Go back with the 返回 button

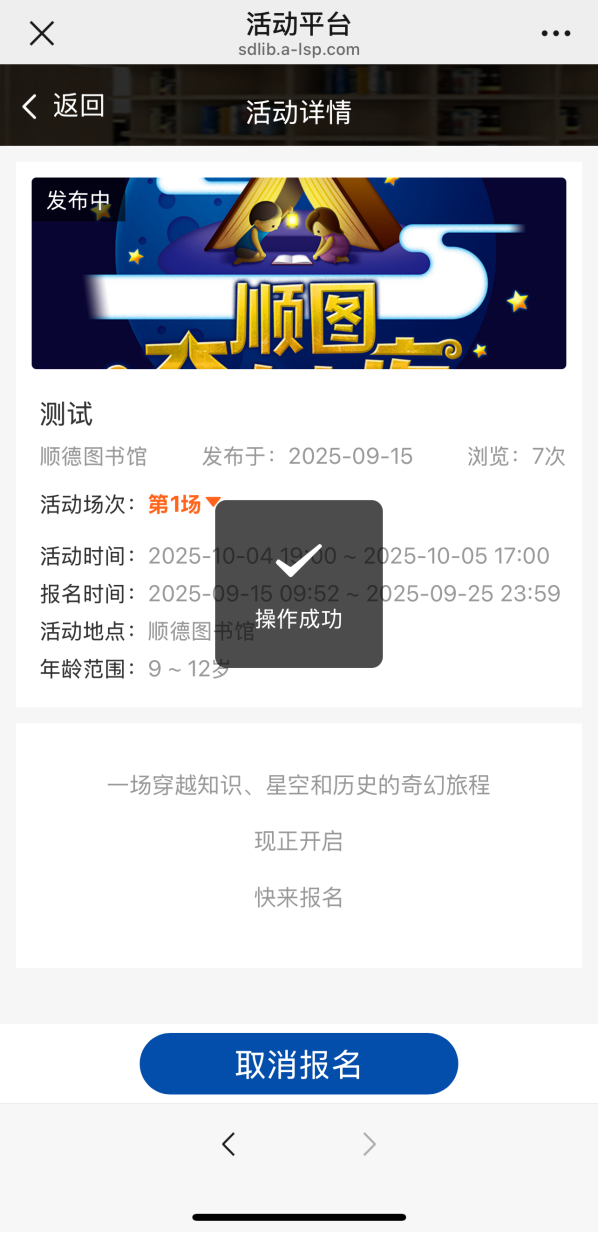pyautogui.click(x=64, y=106)
